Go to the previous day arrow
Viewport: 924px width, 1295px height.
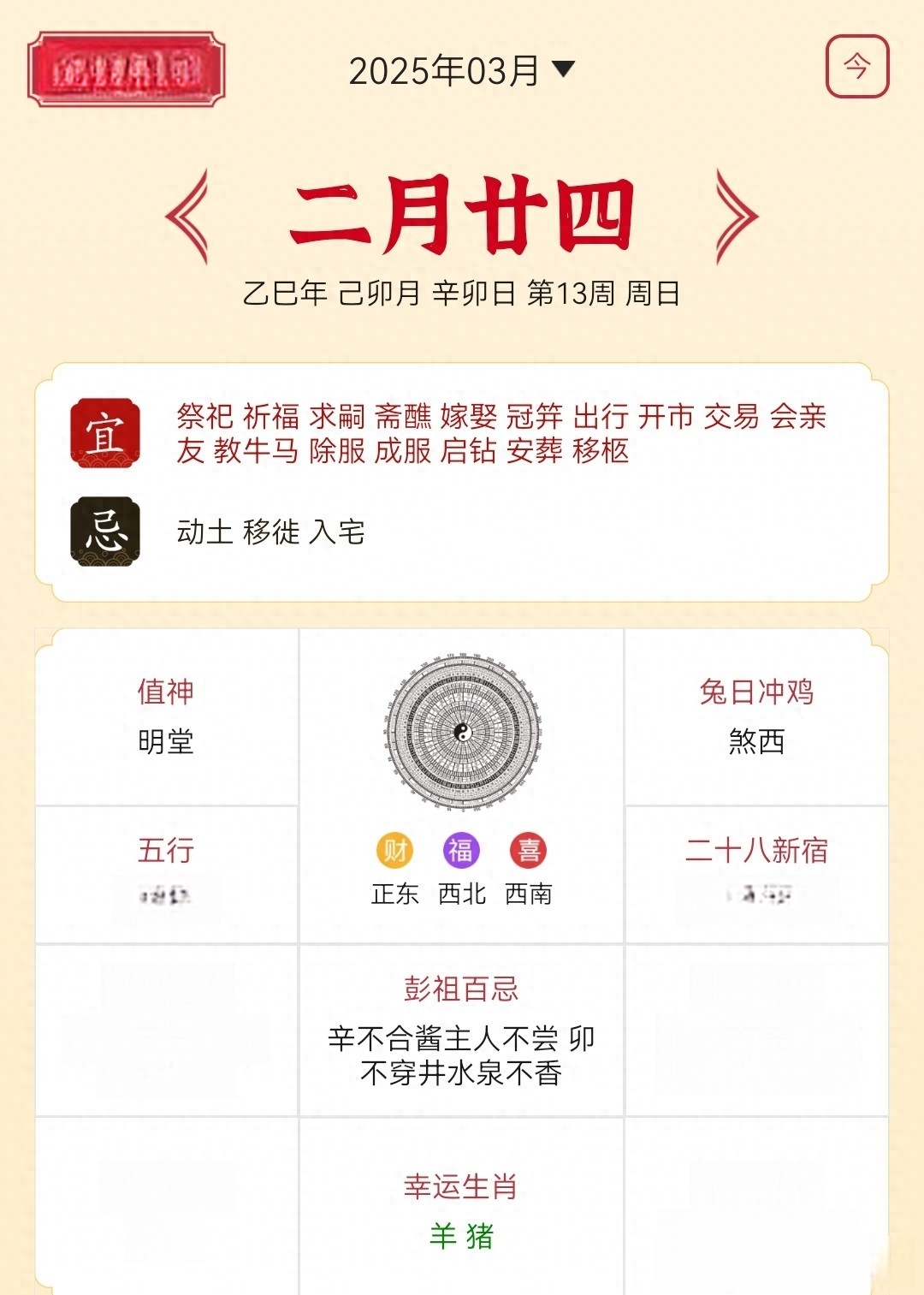[x=188, y=216]
